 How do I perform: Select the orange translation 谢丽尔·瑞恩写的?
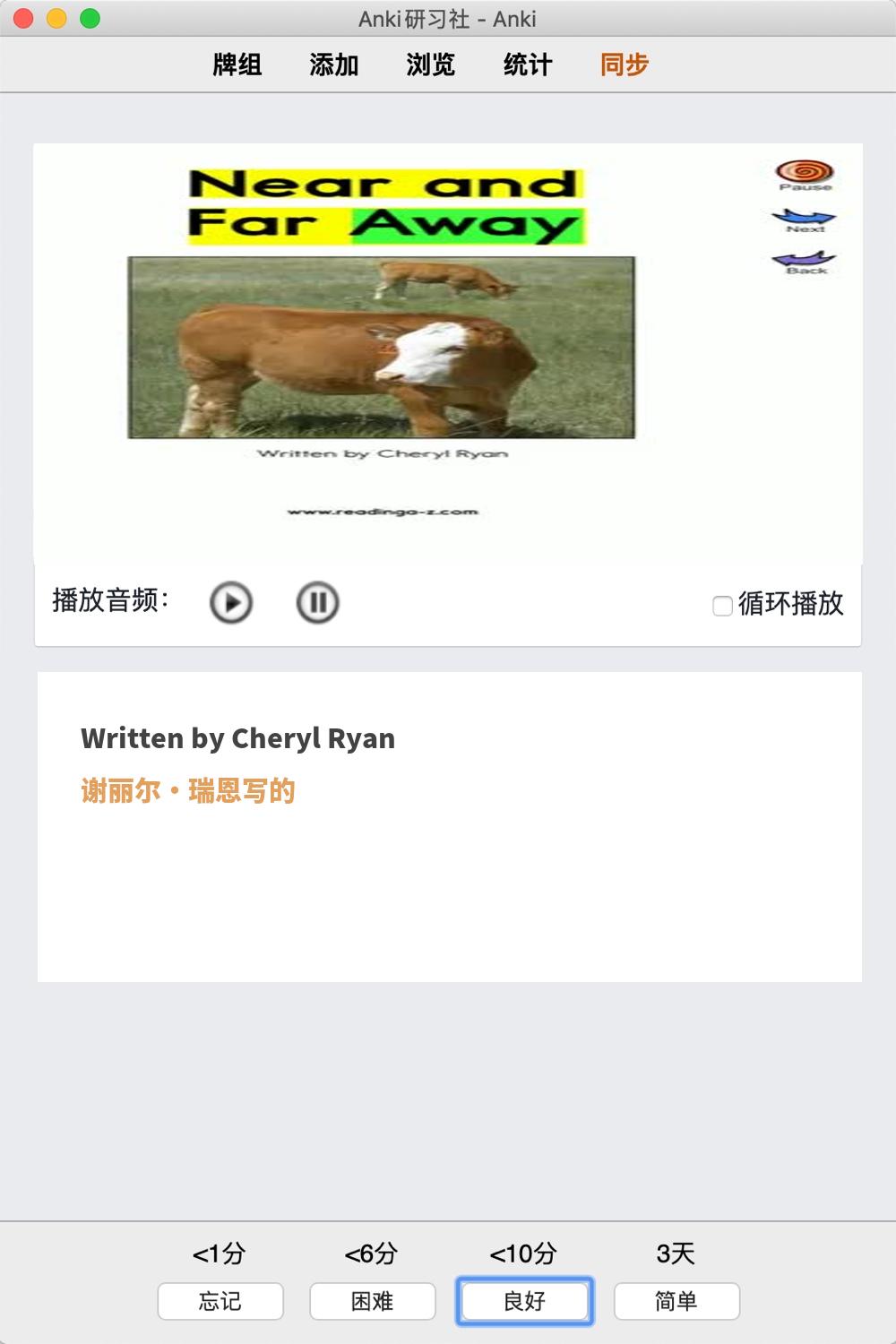point(189,789)
